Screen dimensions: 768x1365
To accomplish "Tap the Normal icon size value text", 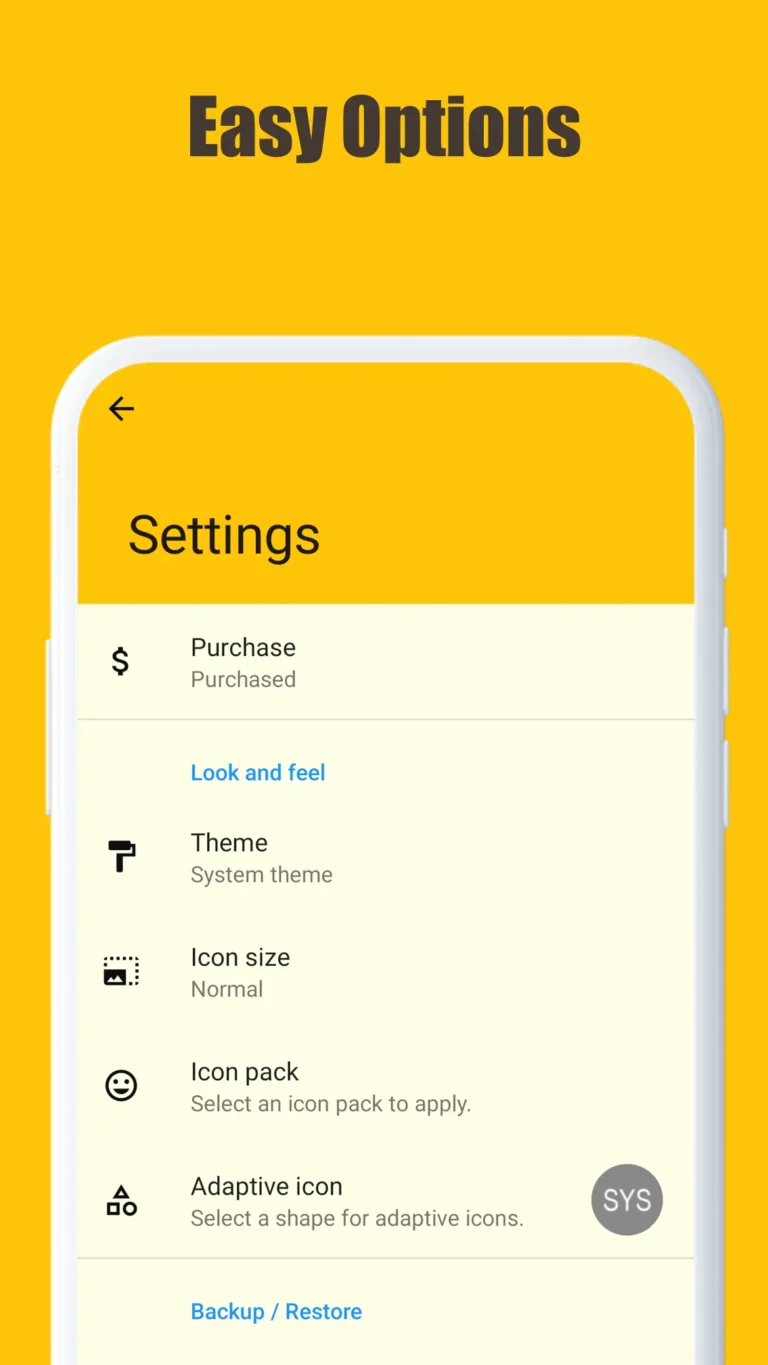I will [227, 989].
